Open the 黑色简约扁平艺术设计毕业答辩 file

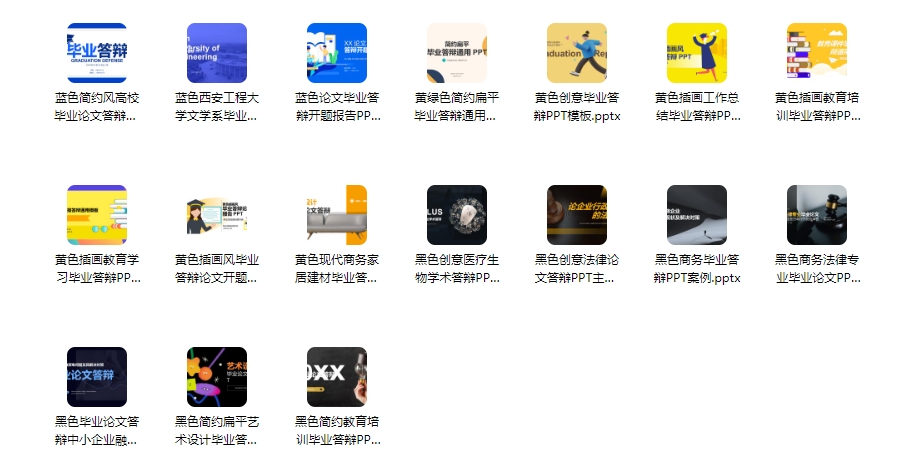(x=217, y=377)
